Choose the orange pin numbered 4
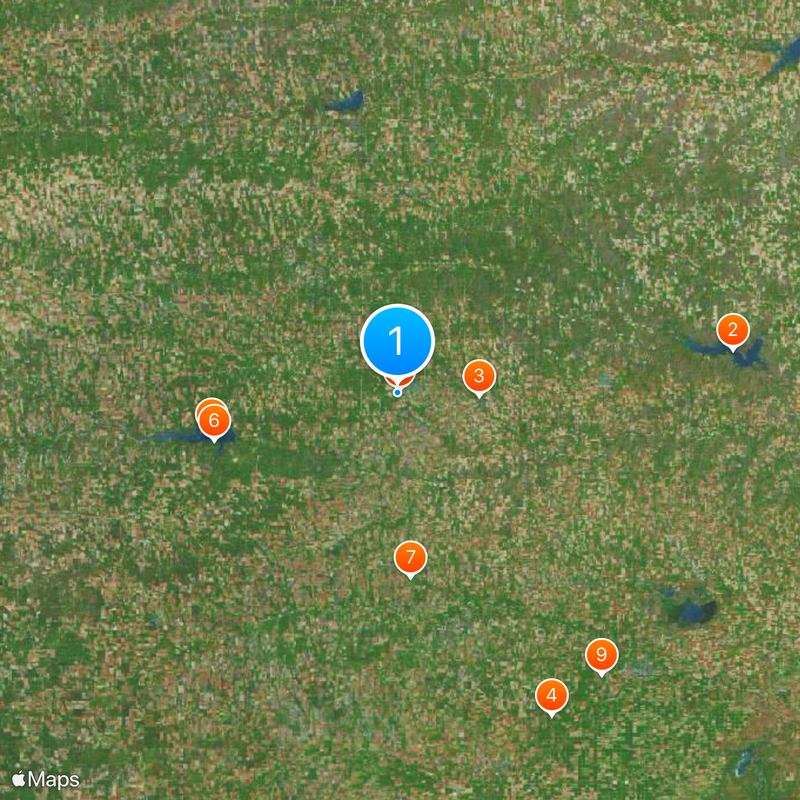 coord(551,695)
